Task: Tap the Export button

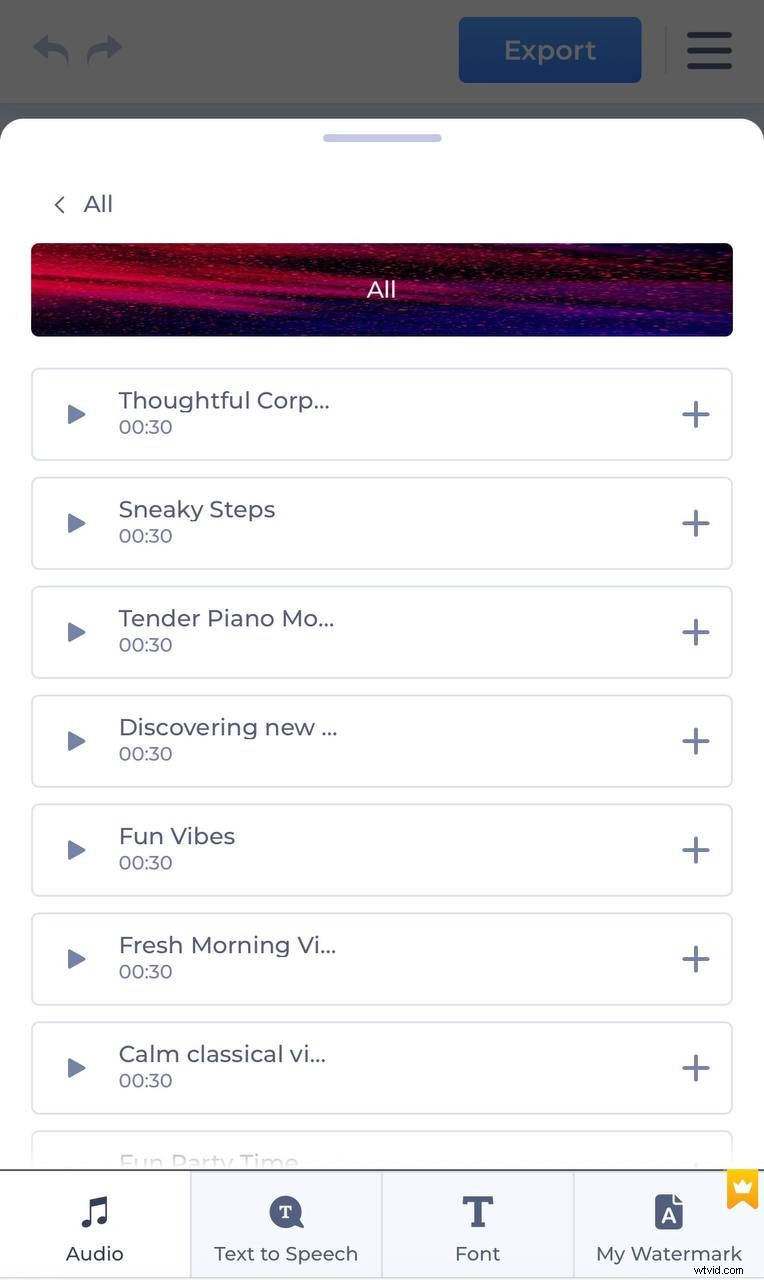Action: (x=549, y=50)
